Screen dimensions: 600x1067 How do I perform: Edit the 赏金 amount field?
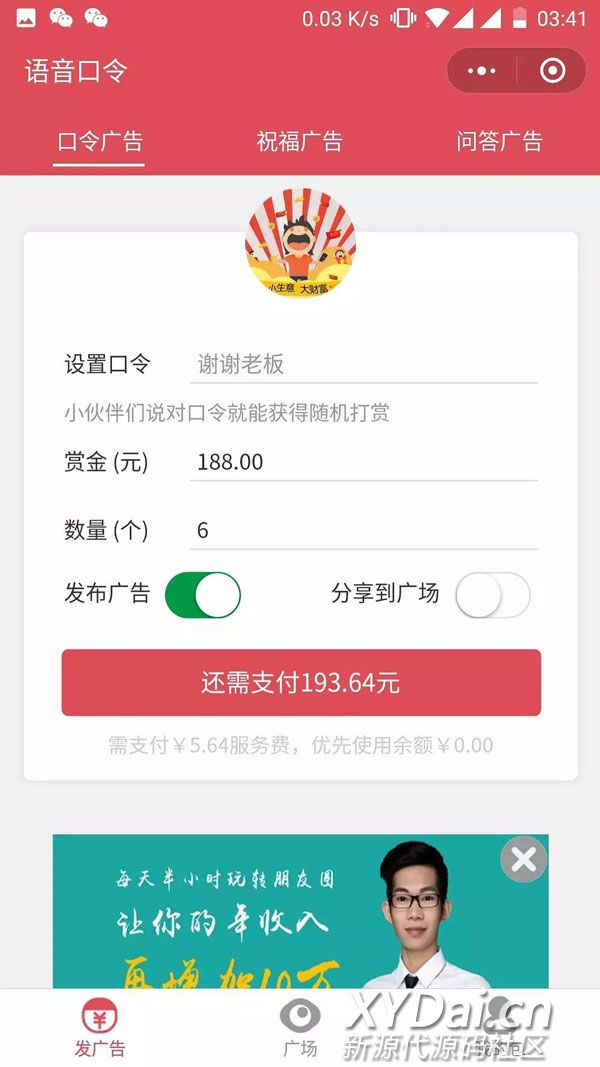(363, 462)
